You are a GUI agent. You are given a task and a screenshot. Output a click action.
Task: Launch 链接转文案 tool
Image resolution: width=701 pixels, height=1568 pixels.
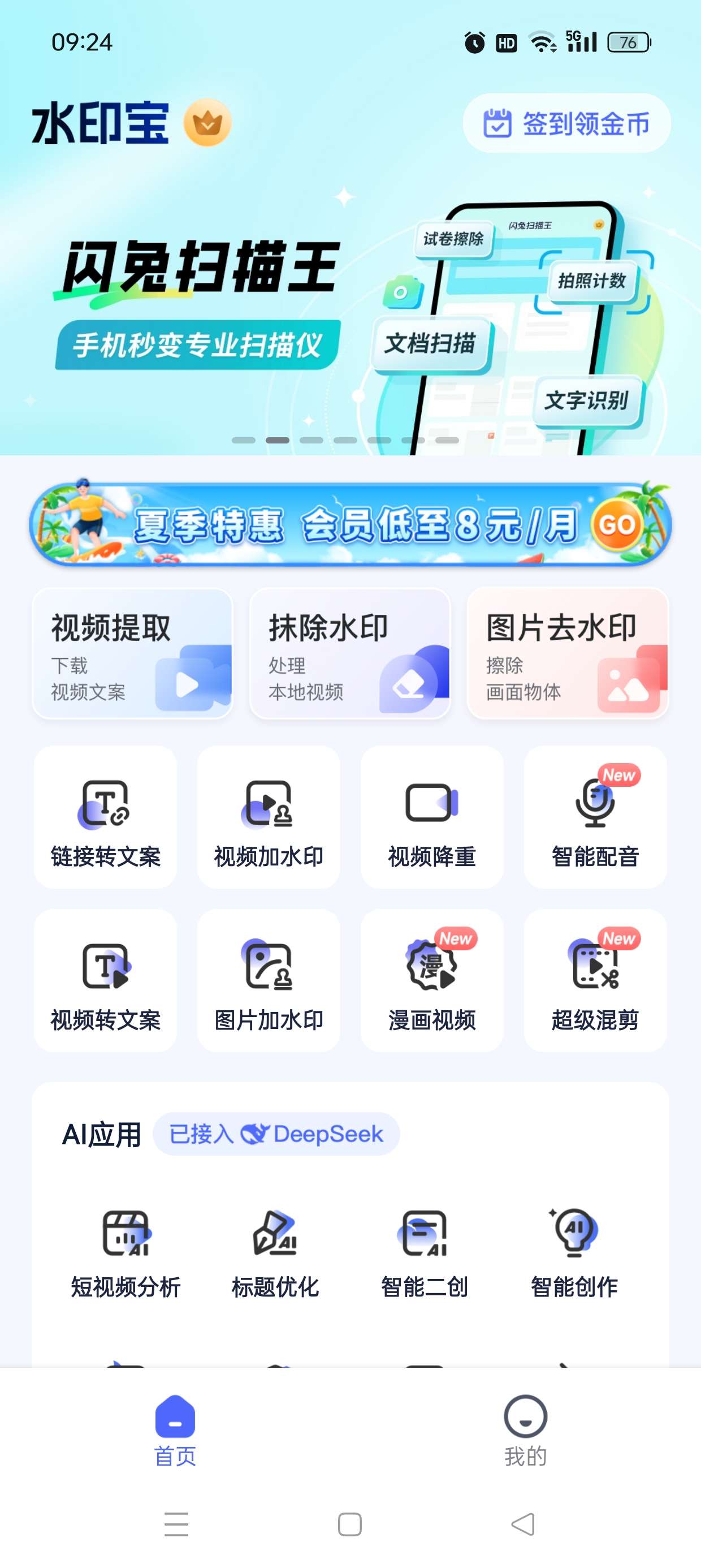coord(105,817)
